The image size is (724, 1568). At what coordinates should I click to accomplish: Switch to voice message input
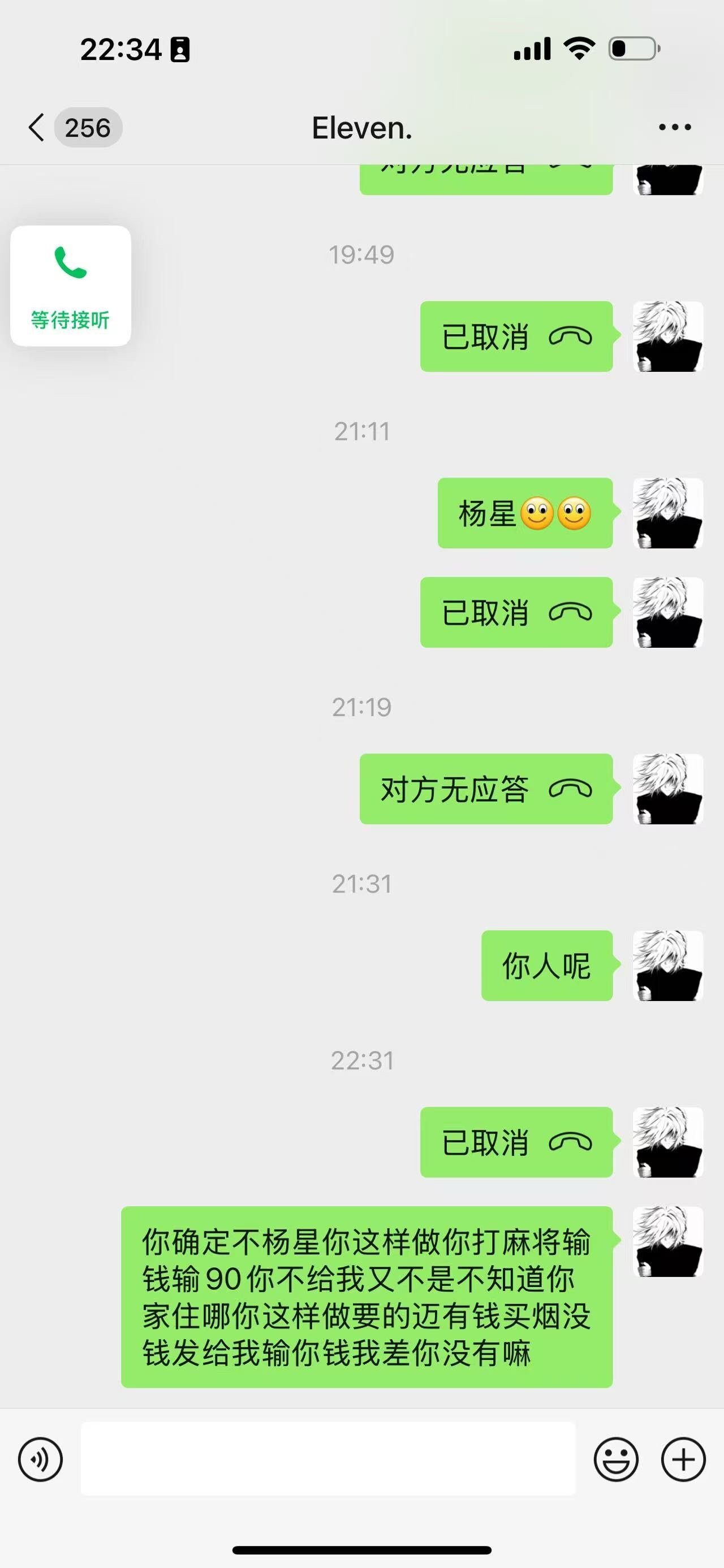(40, 1459)
